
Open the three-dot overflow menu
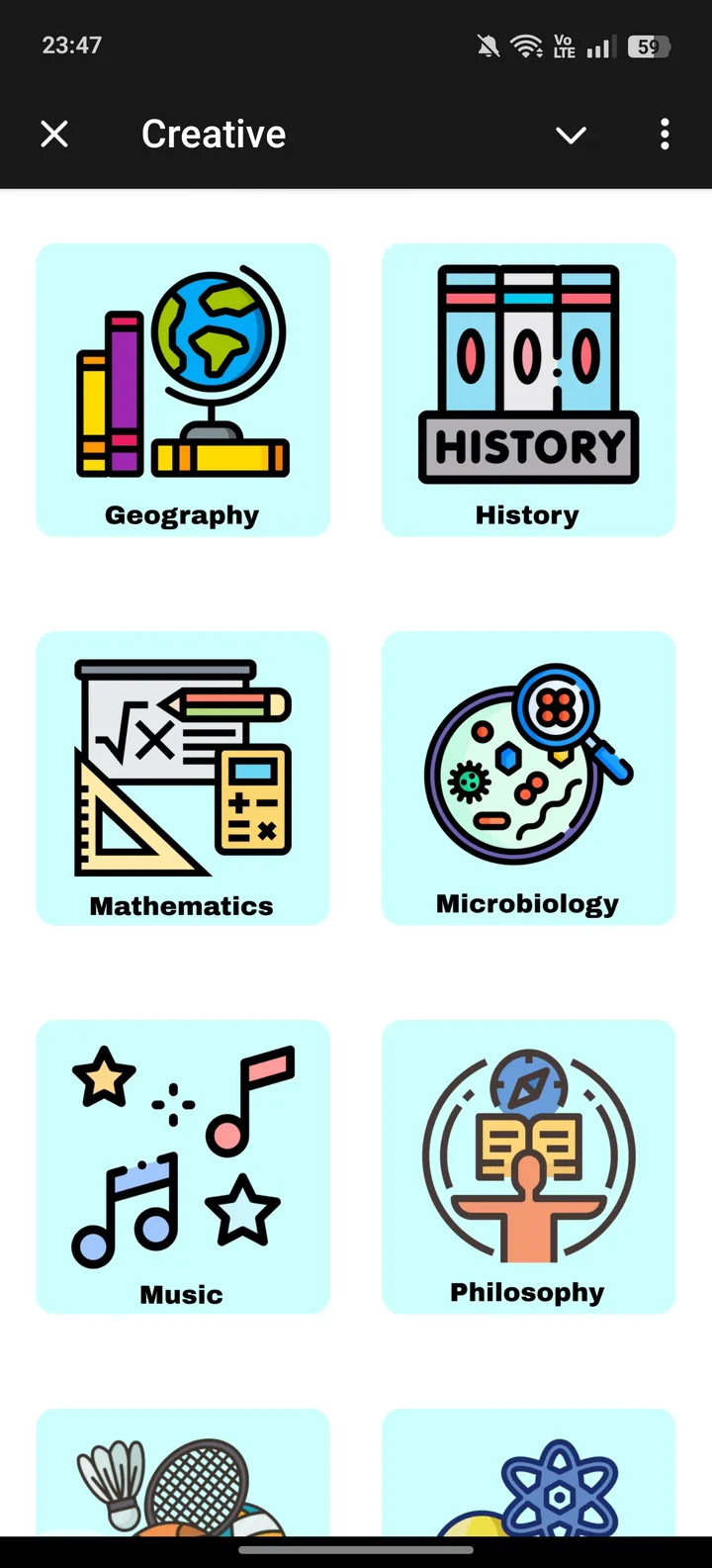[x=665, y=134]
